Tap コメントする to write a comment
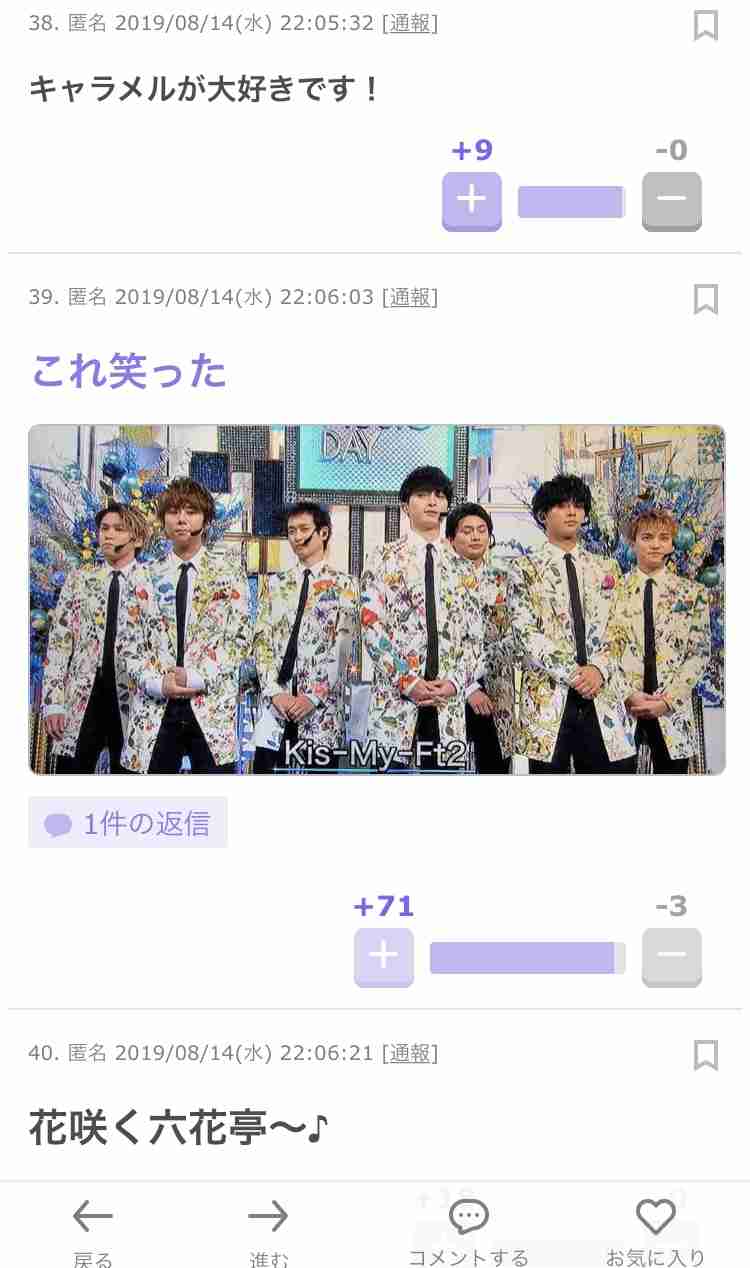The width and height of the screenshot is (750, 1268). point(468,1232)
